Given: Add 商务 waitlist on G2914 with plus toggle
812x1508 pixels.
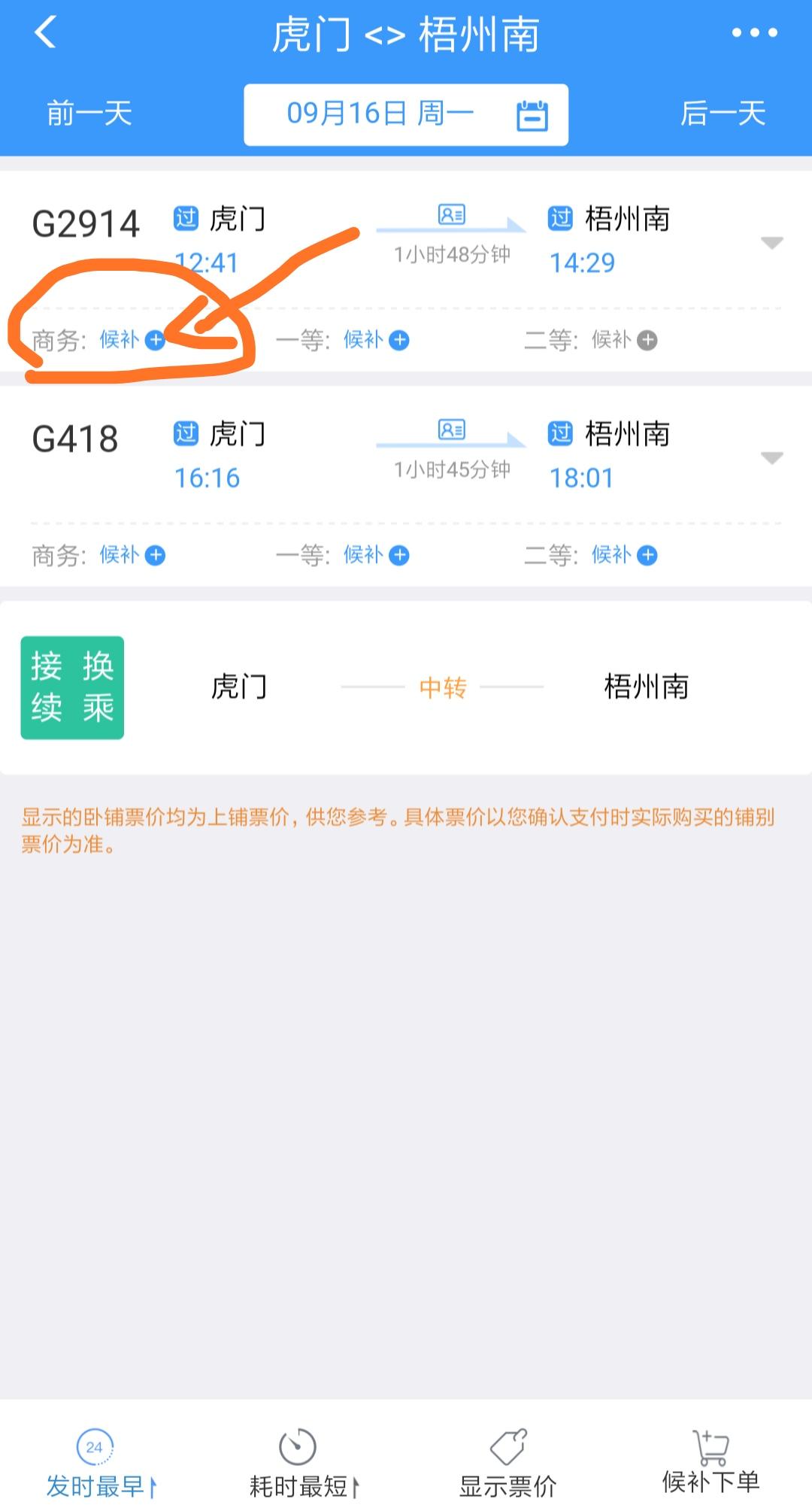Looking at the screenshot, I should pyautogui.click(x=156, y=340).
